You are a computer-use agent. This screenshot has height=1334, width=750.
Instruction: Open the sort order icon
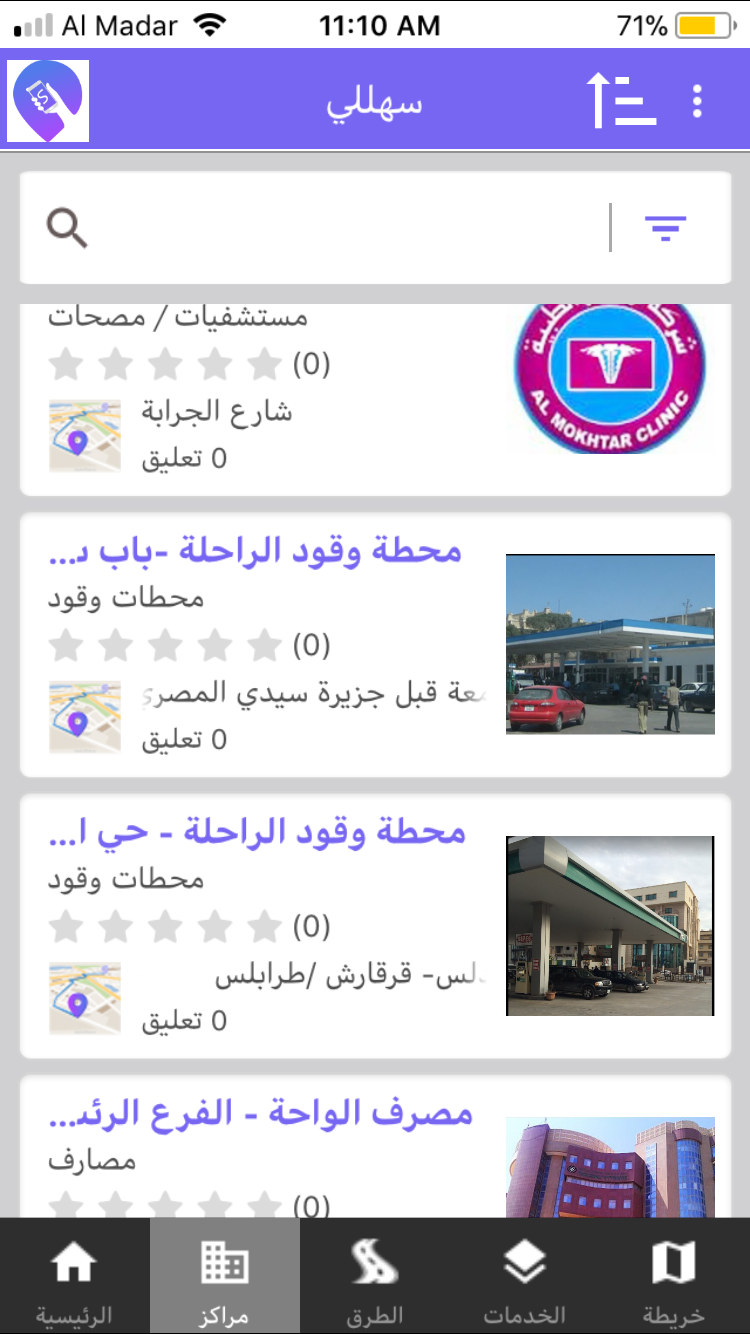pyautogui.click(x=620, y=100)
